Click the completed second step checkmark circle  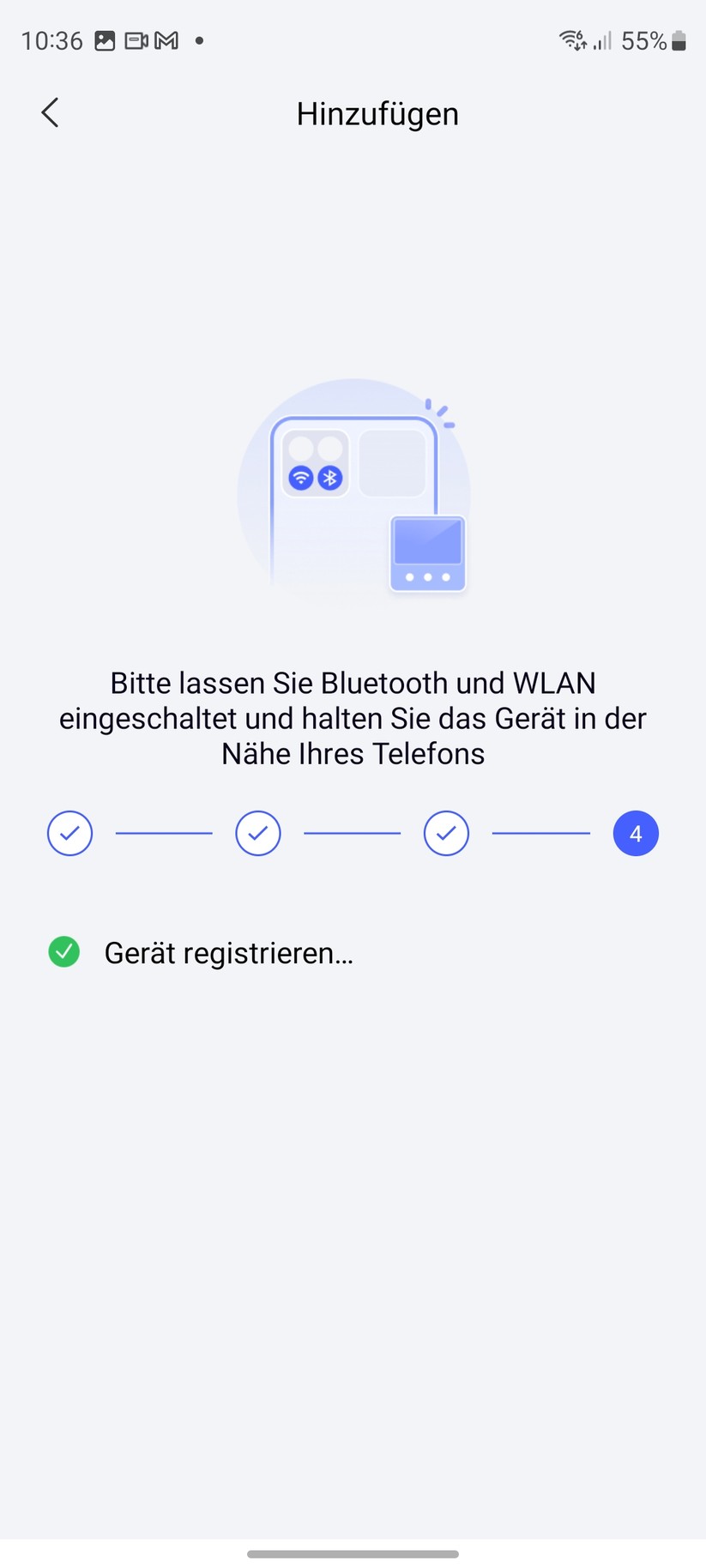[258, 833]
